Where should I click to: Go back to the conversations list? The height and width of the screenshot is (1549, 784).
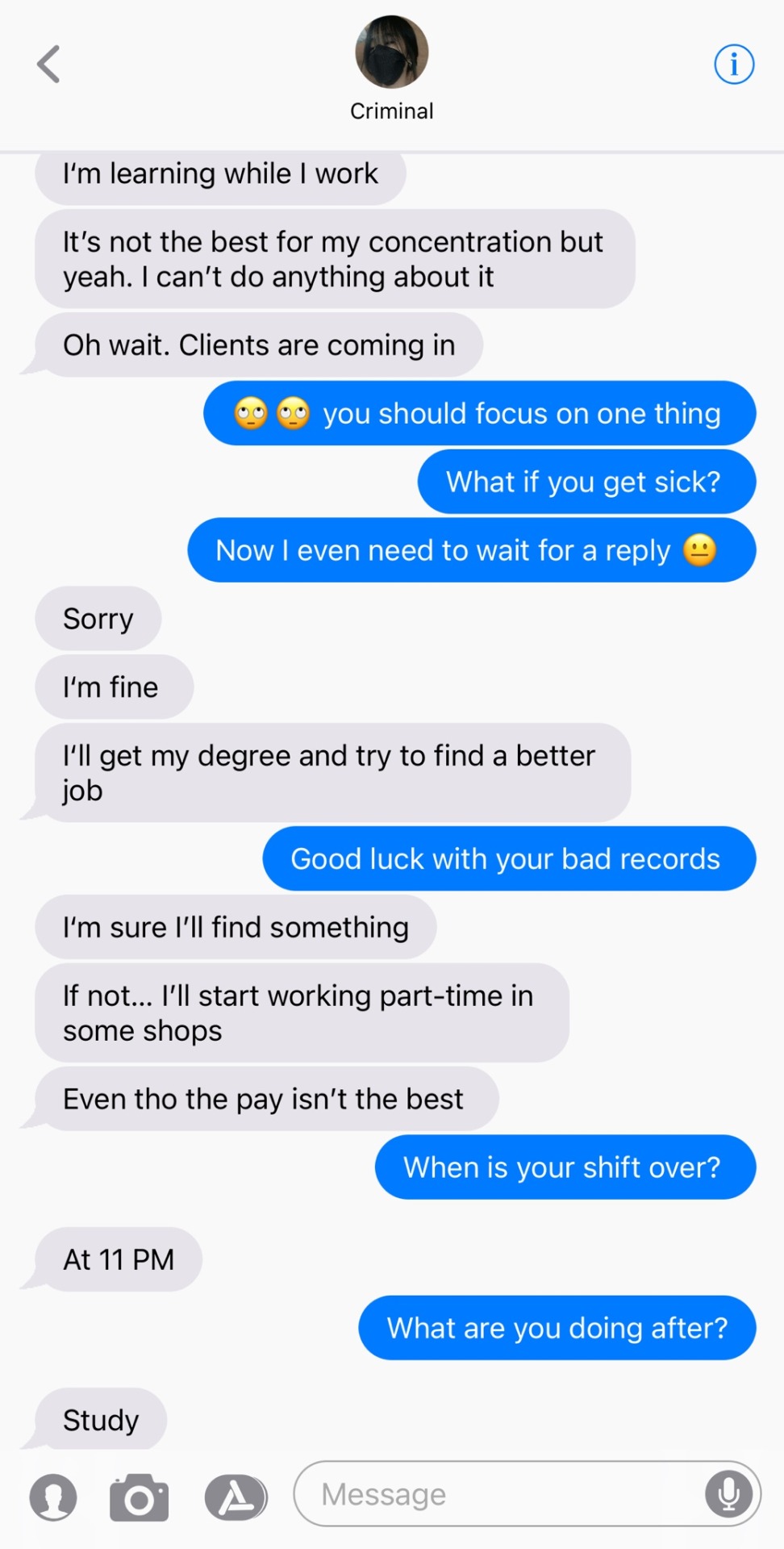pos(49,65)
